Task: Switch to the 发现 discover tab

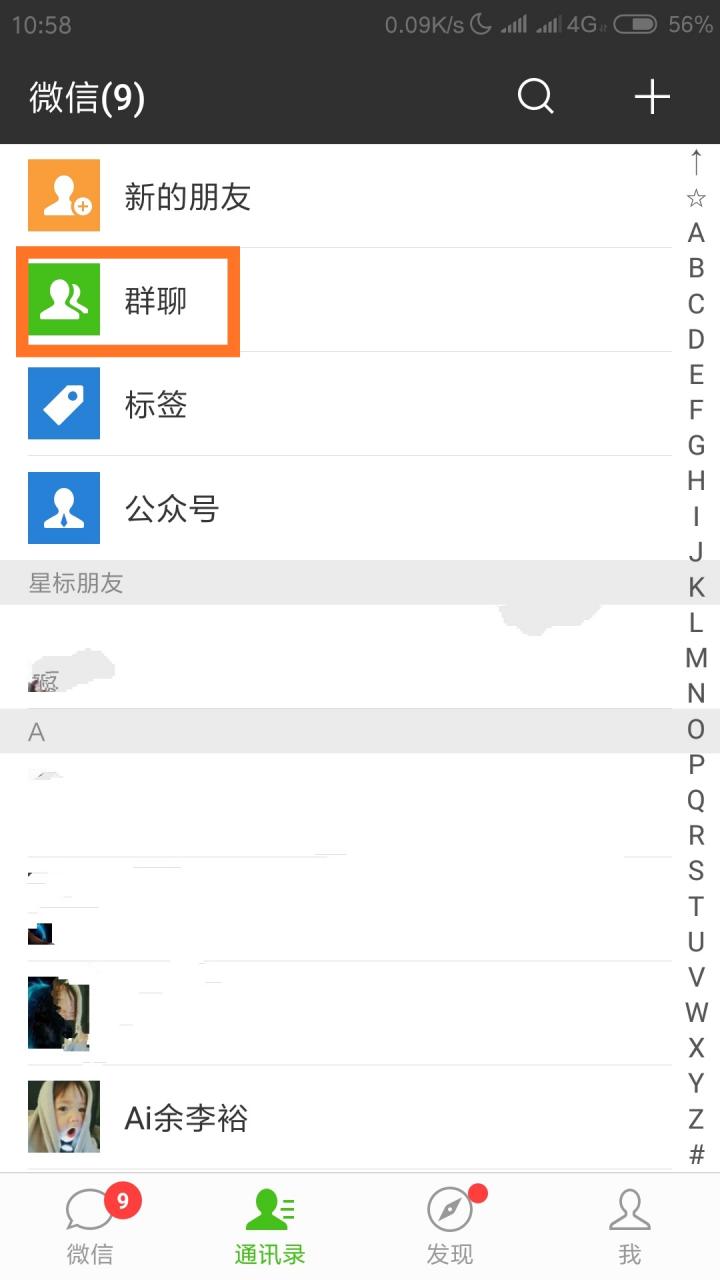Action: (449, 1226)
